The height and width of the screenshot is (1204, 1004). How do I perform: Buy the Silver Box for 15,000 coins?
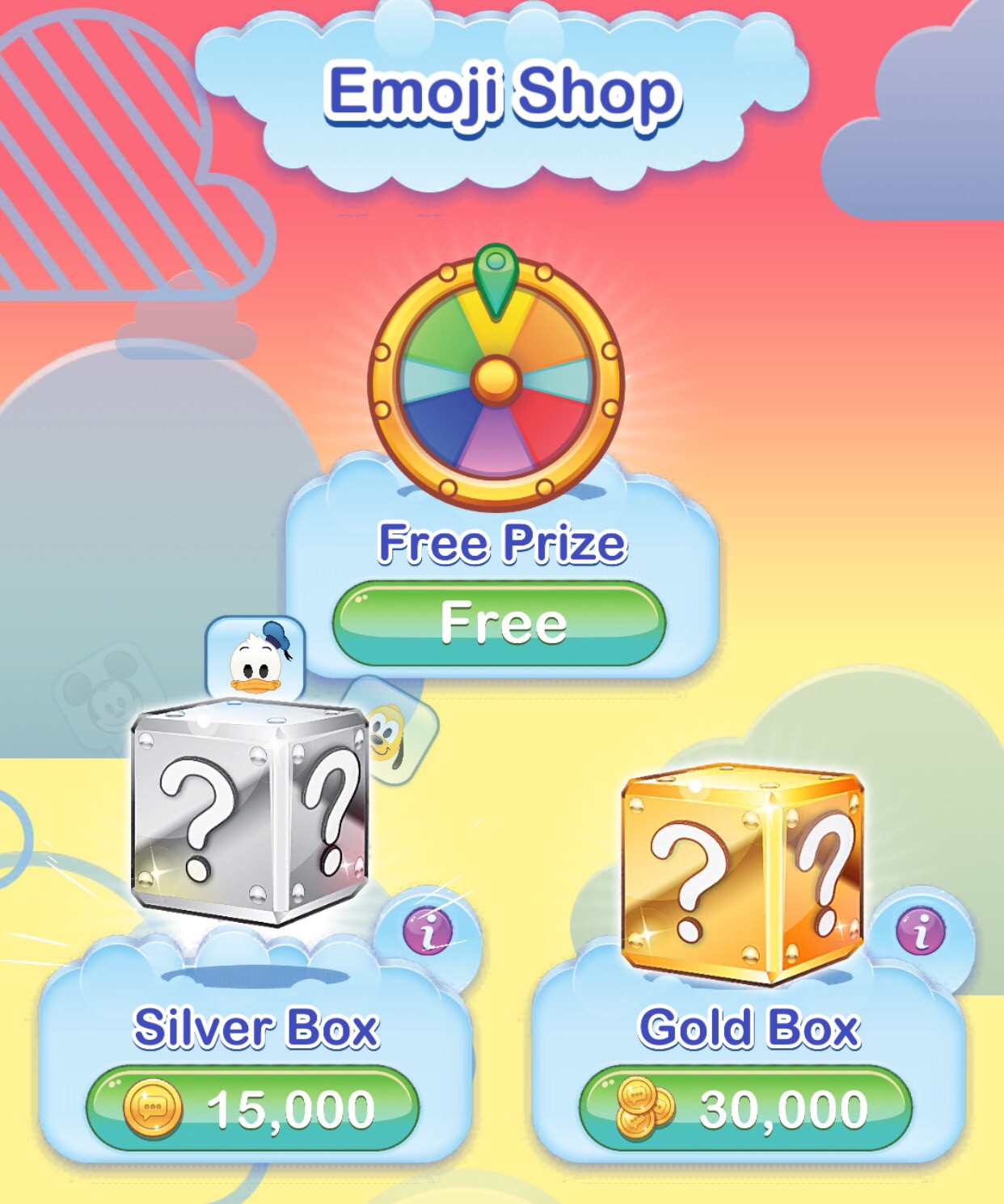(x=253, y=1108)
